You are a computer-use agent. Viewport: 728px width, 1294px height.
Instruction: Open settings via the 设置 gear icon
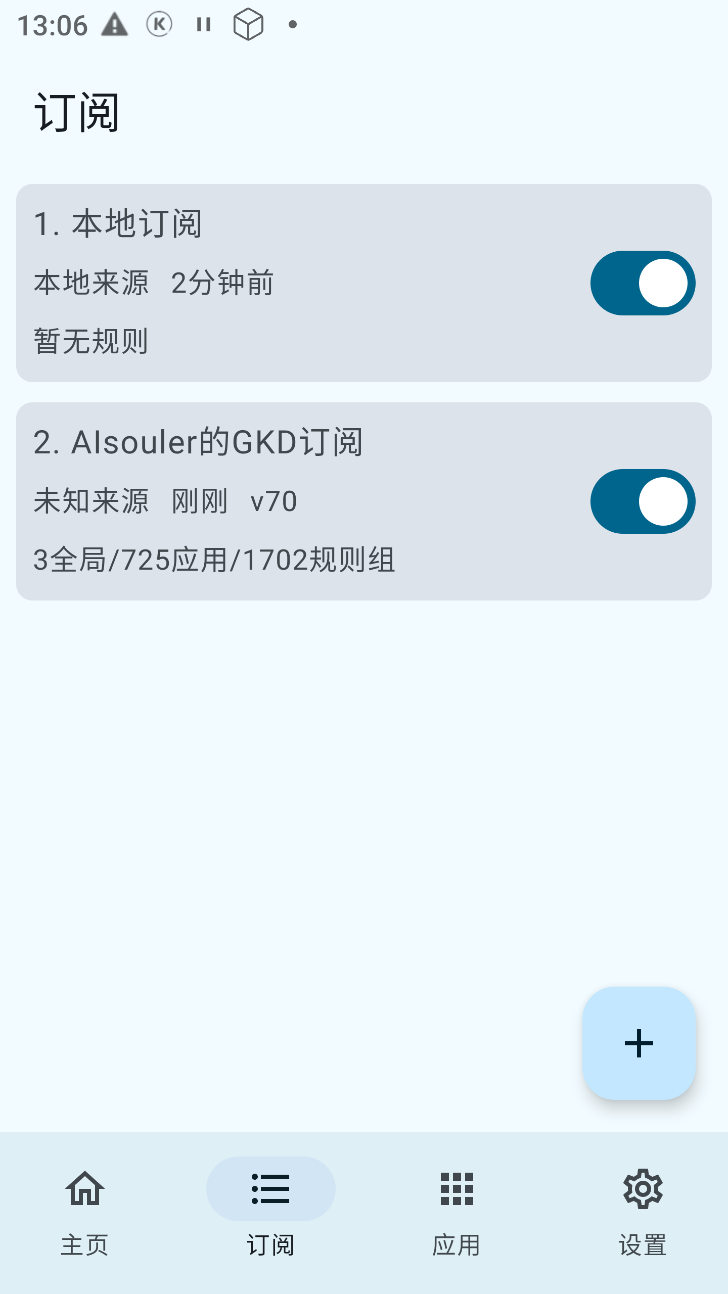point(642,1189)
